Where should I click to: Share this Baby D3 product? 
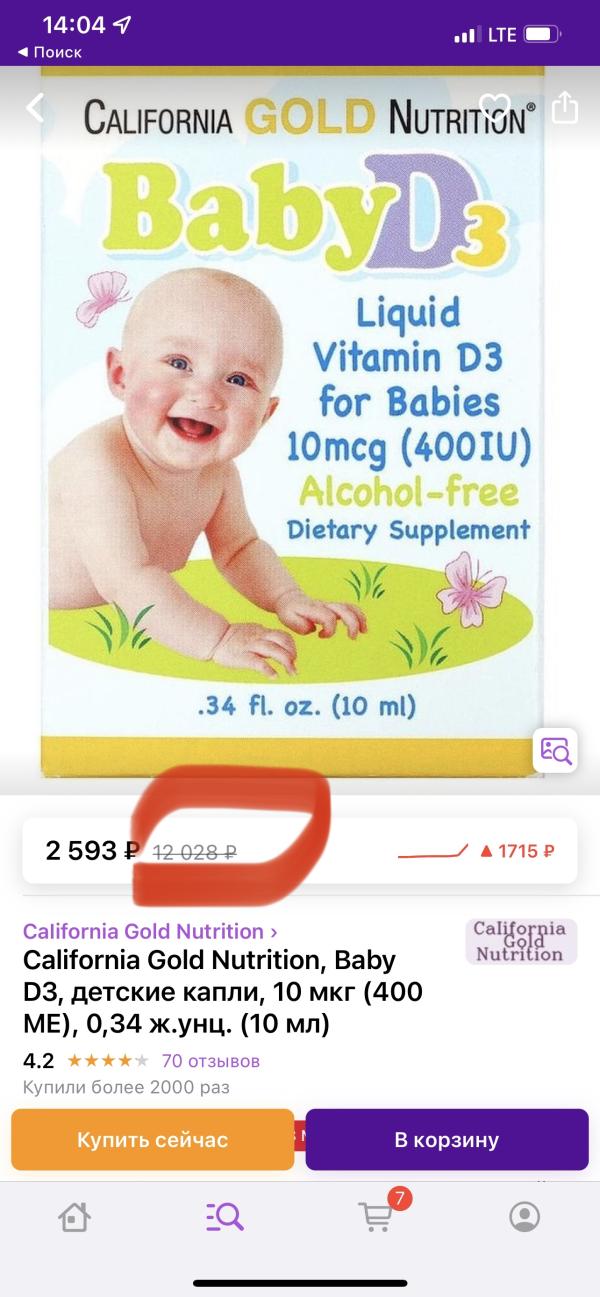pos(565,107)
